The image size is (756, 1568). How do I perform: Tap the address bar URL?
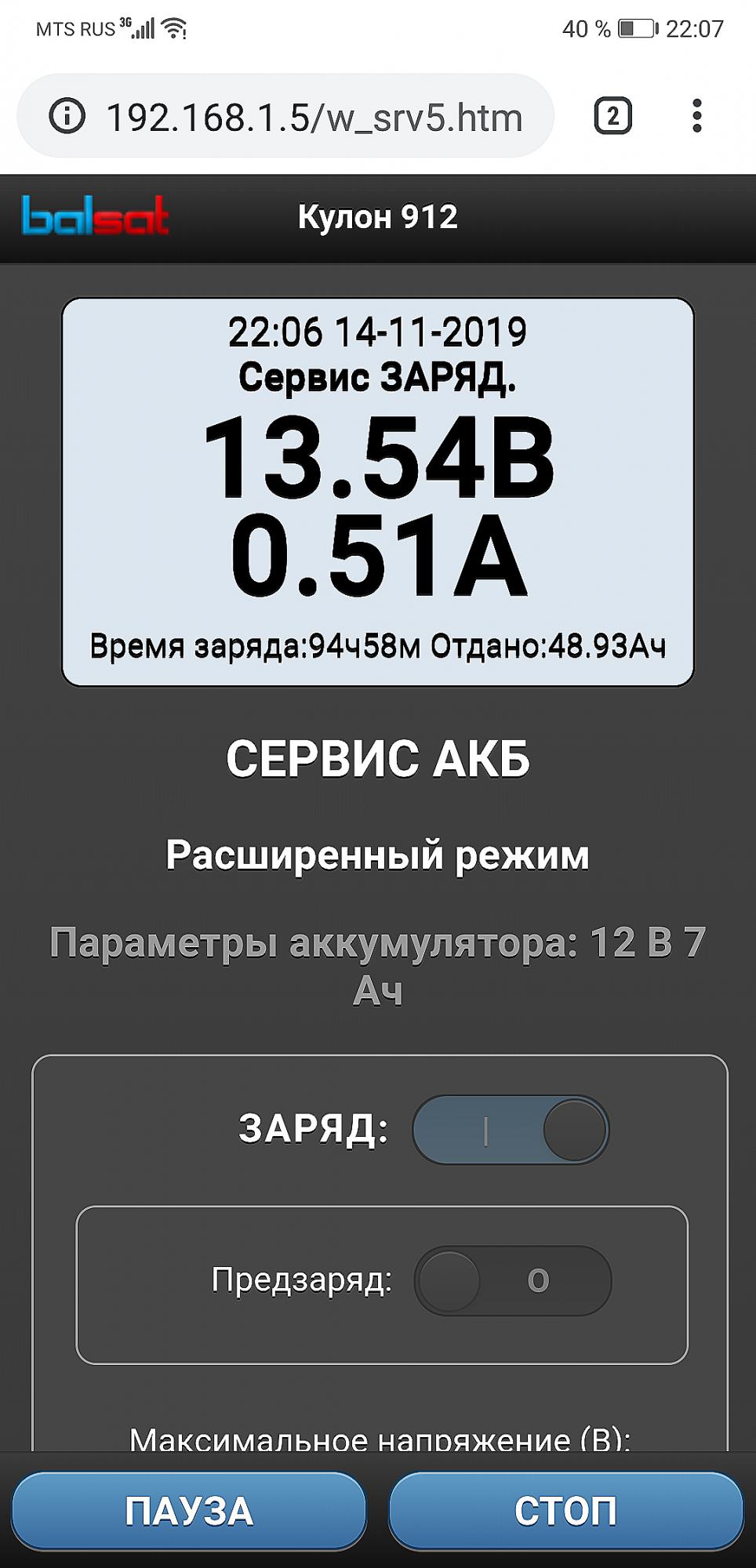pyautogui.click(x=314, y=118)
